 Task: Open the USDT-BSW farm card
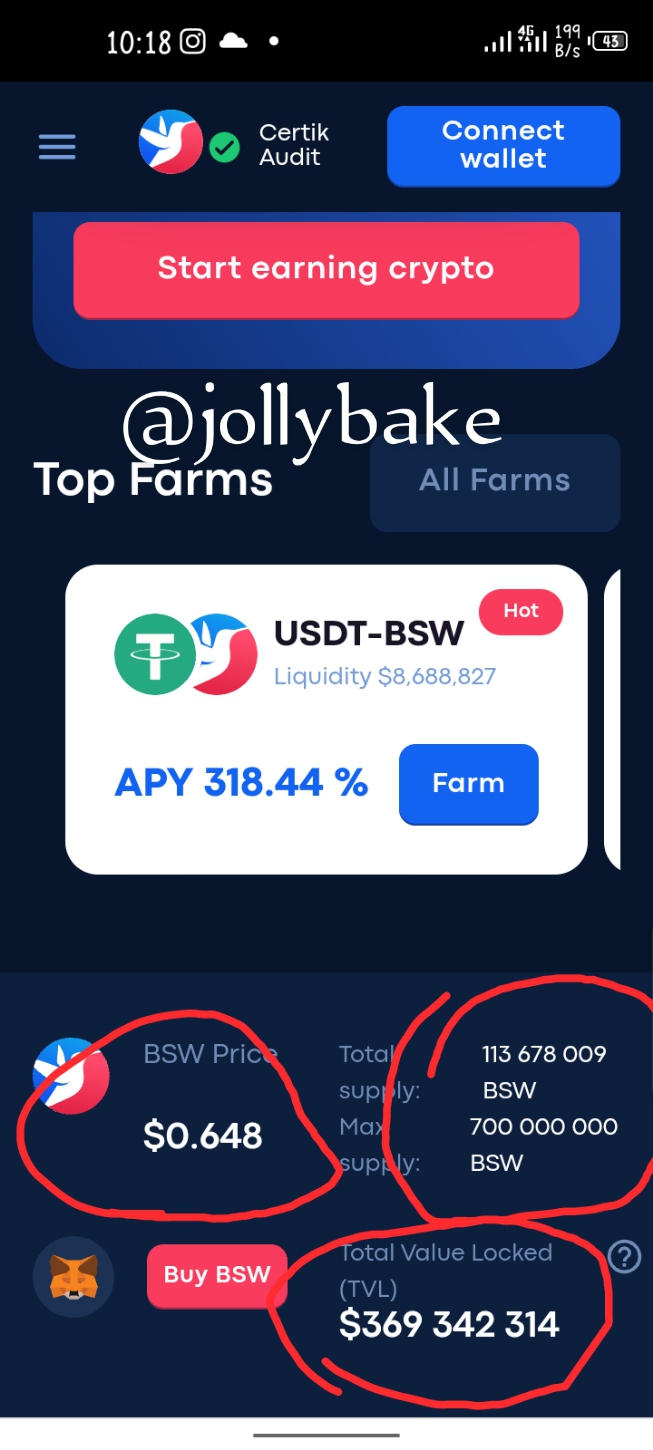coord(326,719)
